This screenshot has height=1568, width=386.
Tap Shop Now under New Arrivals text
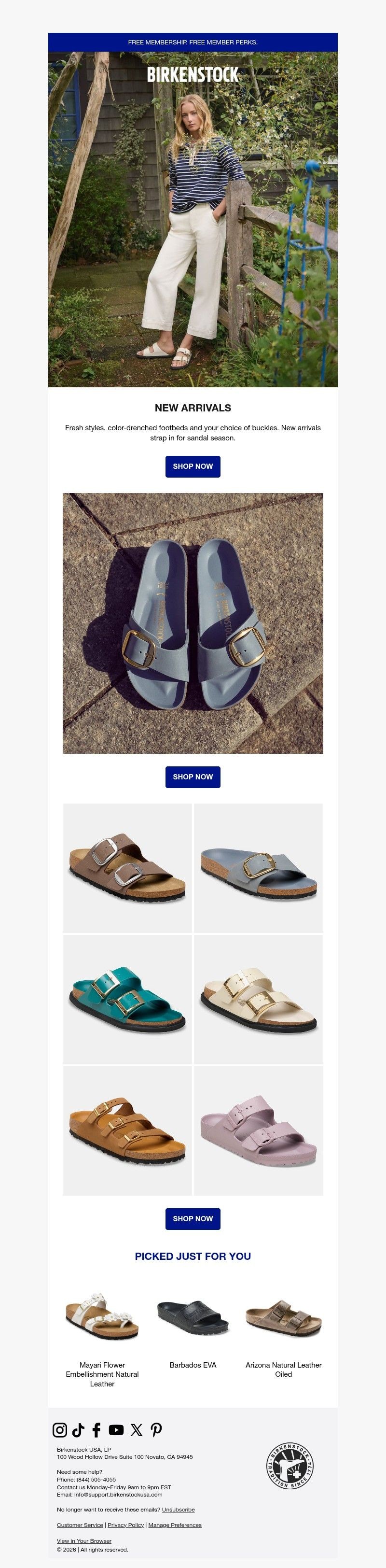(x=193, y=466)
